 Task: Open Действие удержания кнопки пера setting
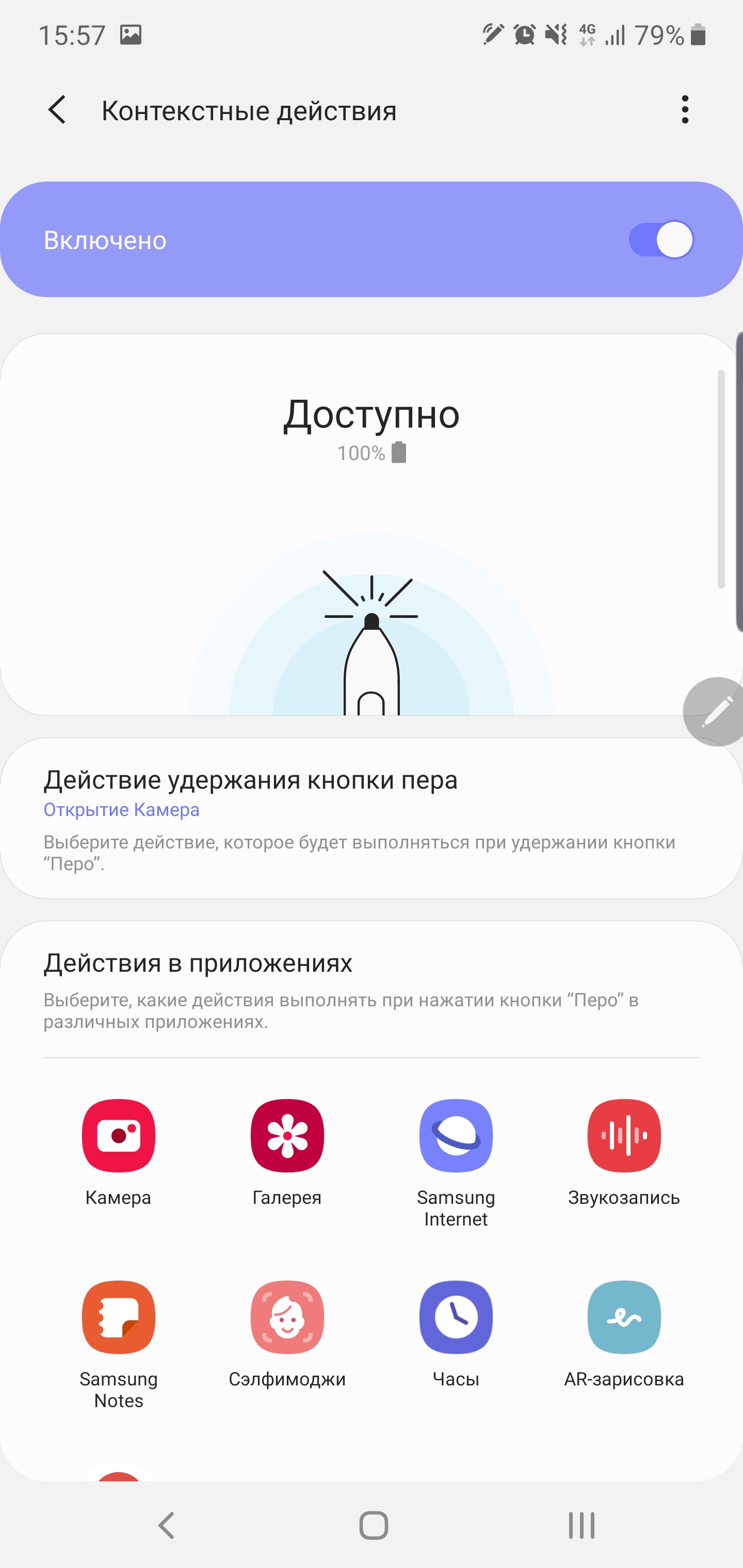370,818
